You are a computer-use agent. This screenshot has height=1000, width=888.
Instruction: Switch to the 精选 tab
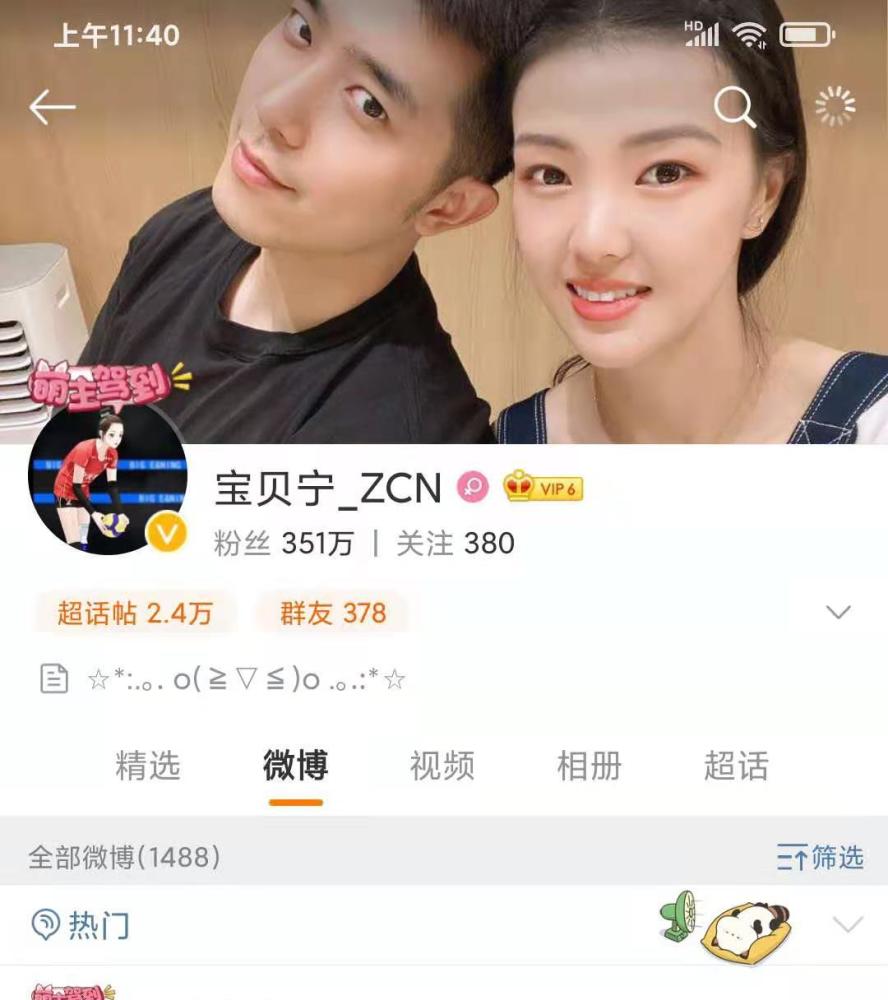pyautogui.click(x=148, y=766)
